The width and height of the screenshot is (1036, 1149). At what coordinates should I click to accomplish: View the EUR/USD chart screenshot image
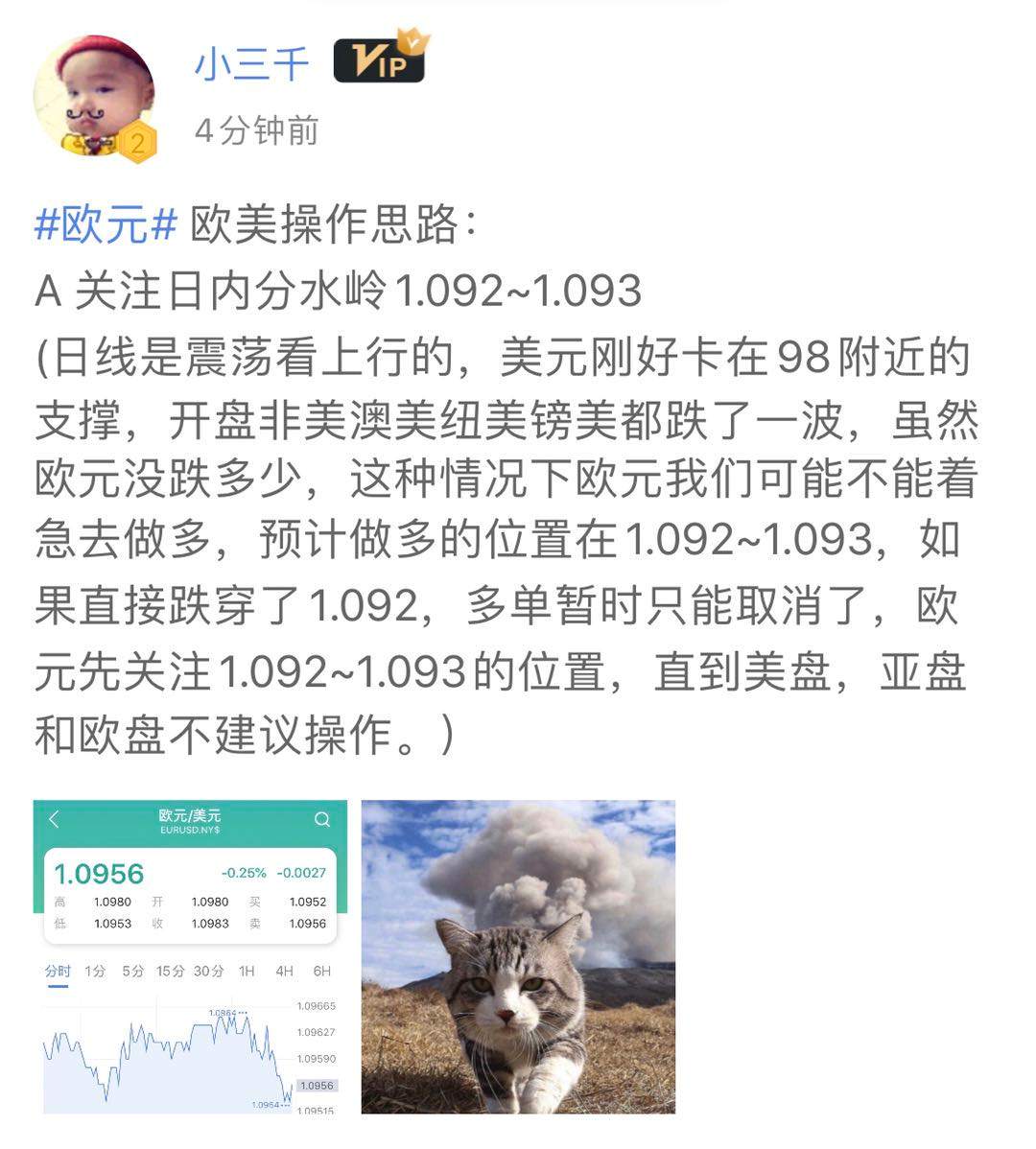pyautogui.click(x=190, y=956)
